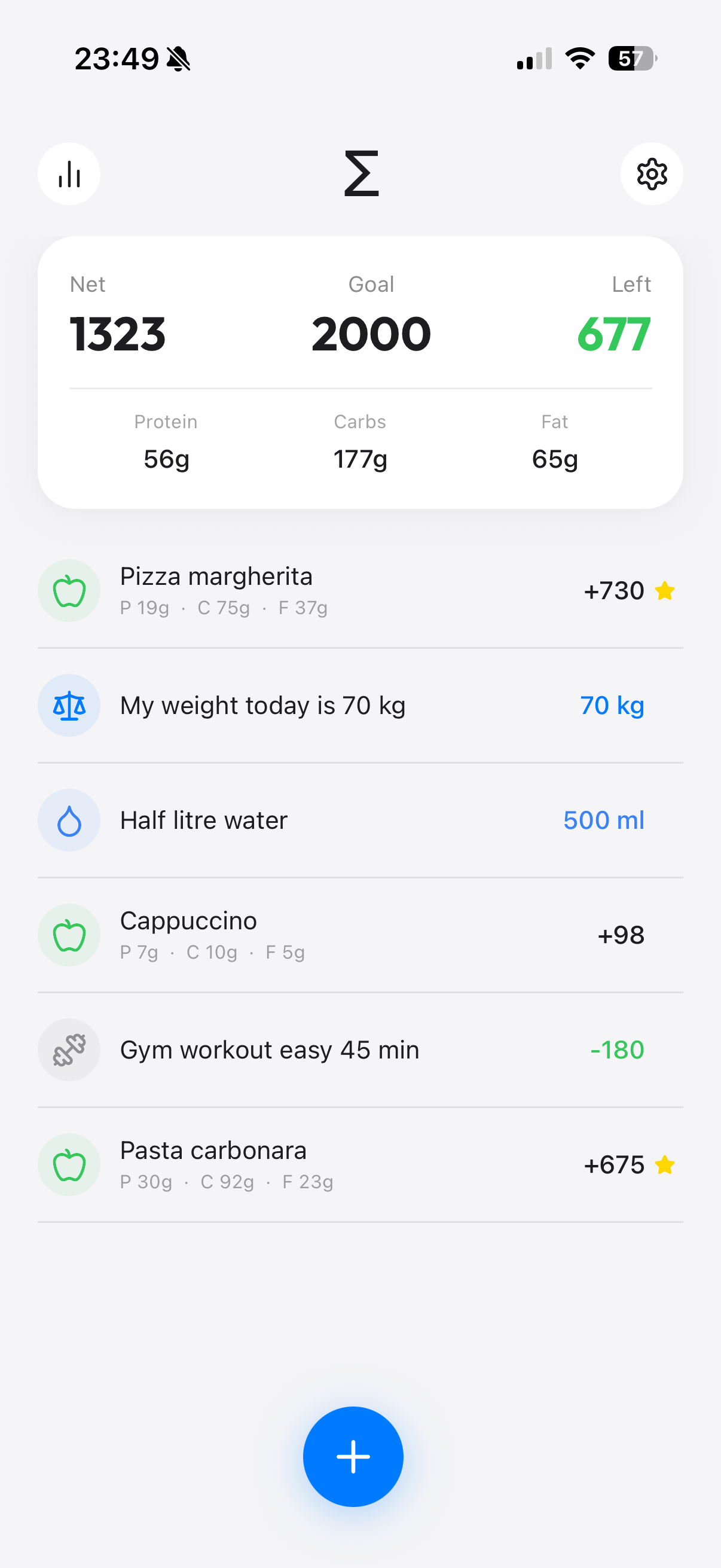
Task: Open settings via the gear icon
Action: point(652,174)
